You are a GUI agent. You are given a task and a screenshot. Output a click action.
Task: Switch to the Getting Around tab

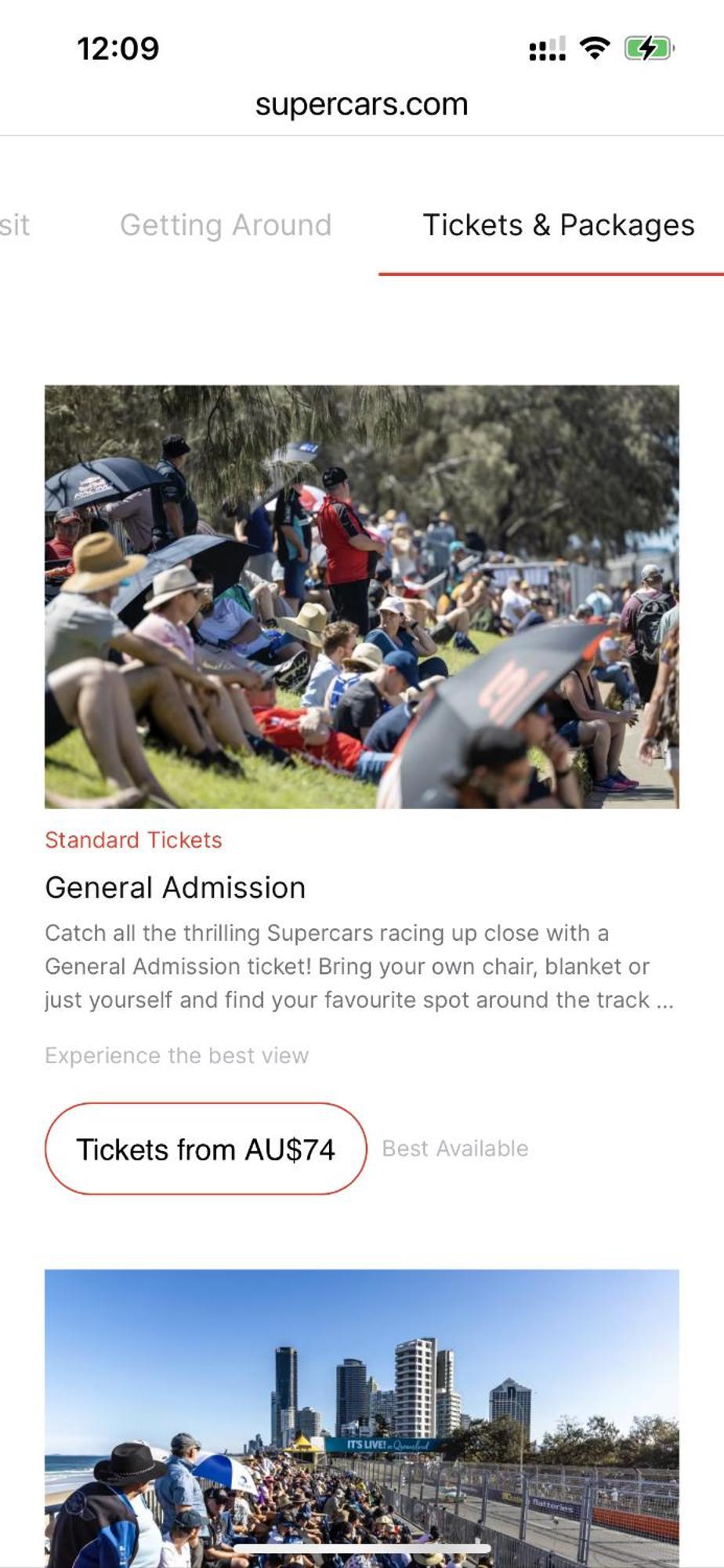point(226,226)
